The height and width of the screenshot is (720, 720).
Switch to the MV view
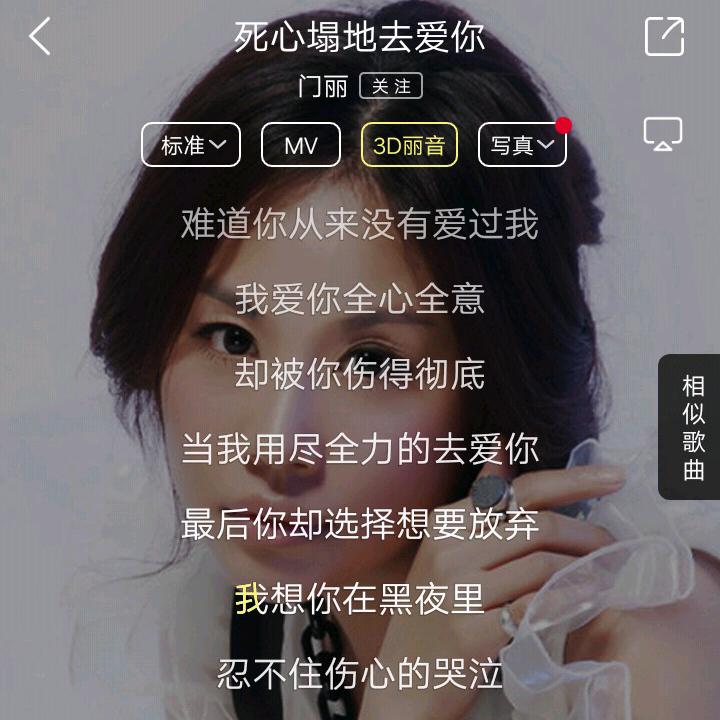[301, 145]
